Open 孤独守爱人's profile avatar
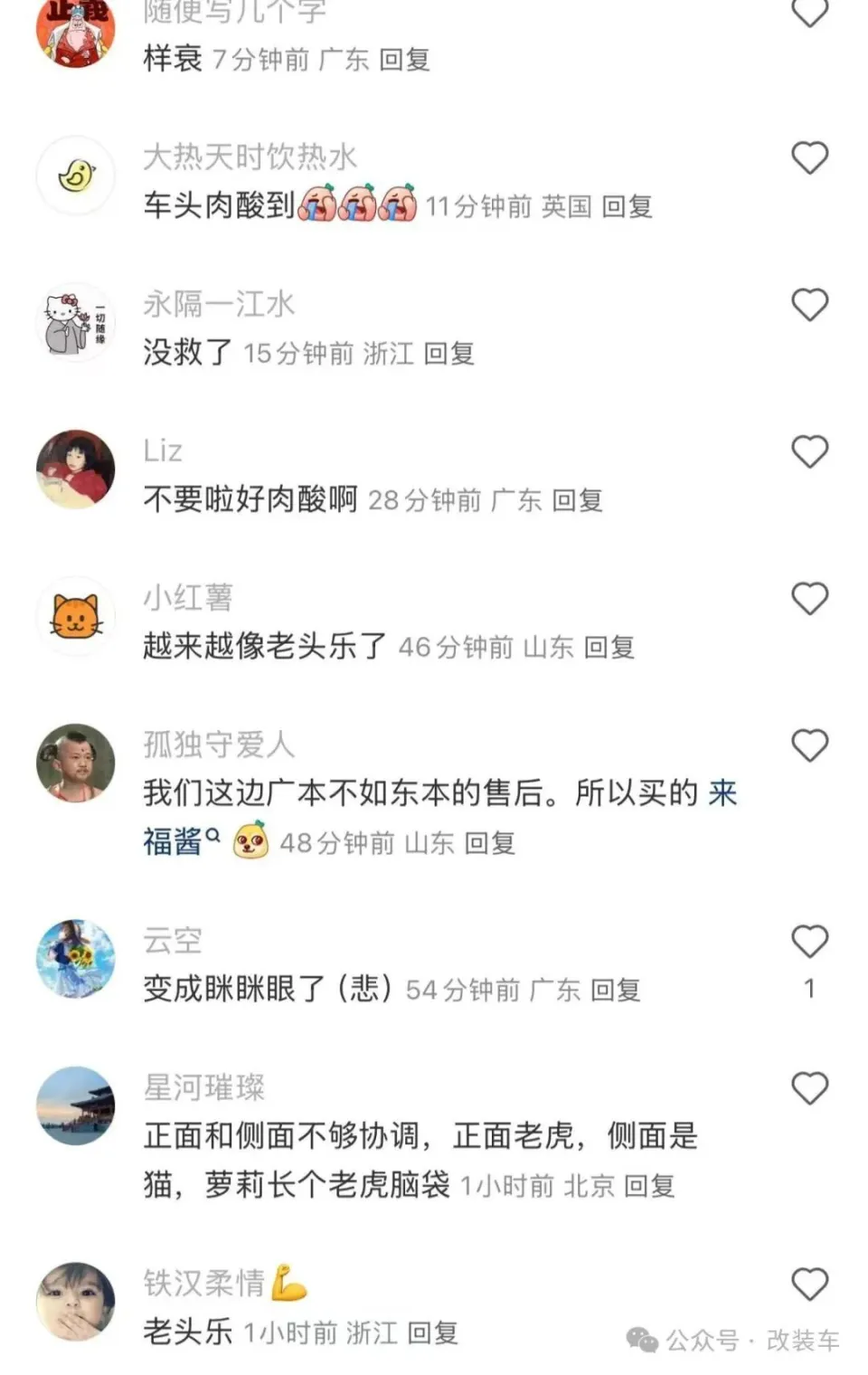 click(76, 763)
